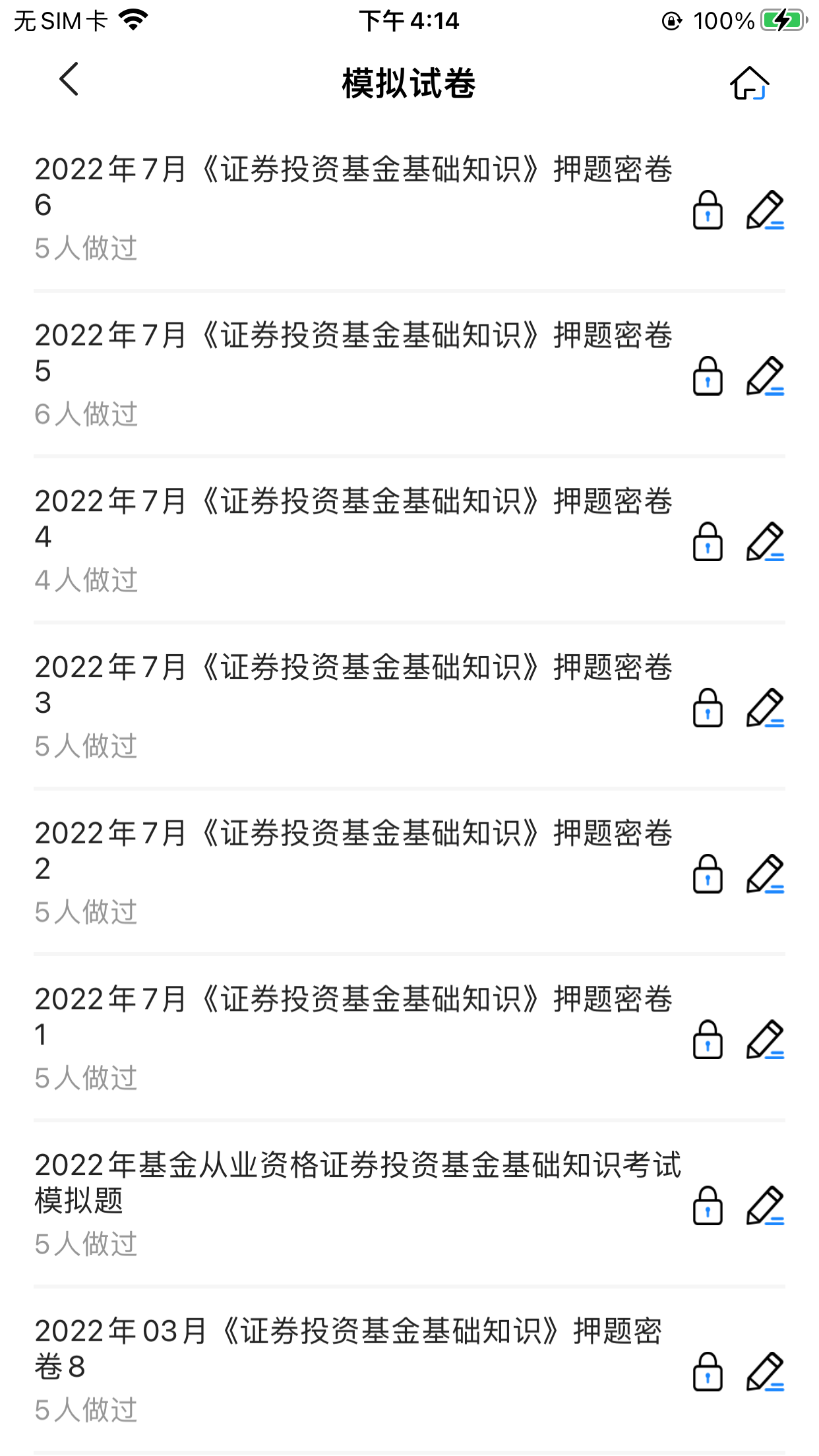The width and height of the screenshot is (819, 1456).
Task: Tap the 模拟试卷 title text
Action: 409,83
